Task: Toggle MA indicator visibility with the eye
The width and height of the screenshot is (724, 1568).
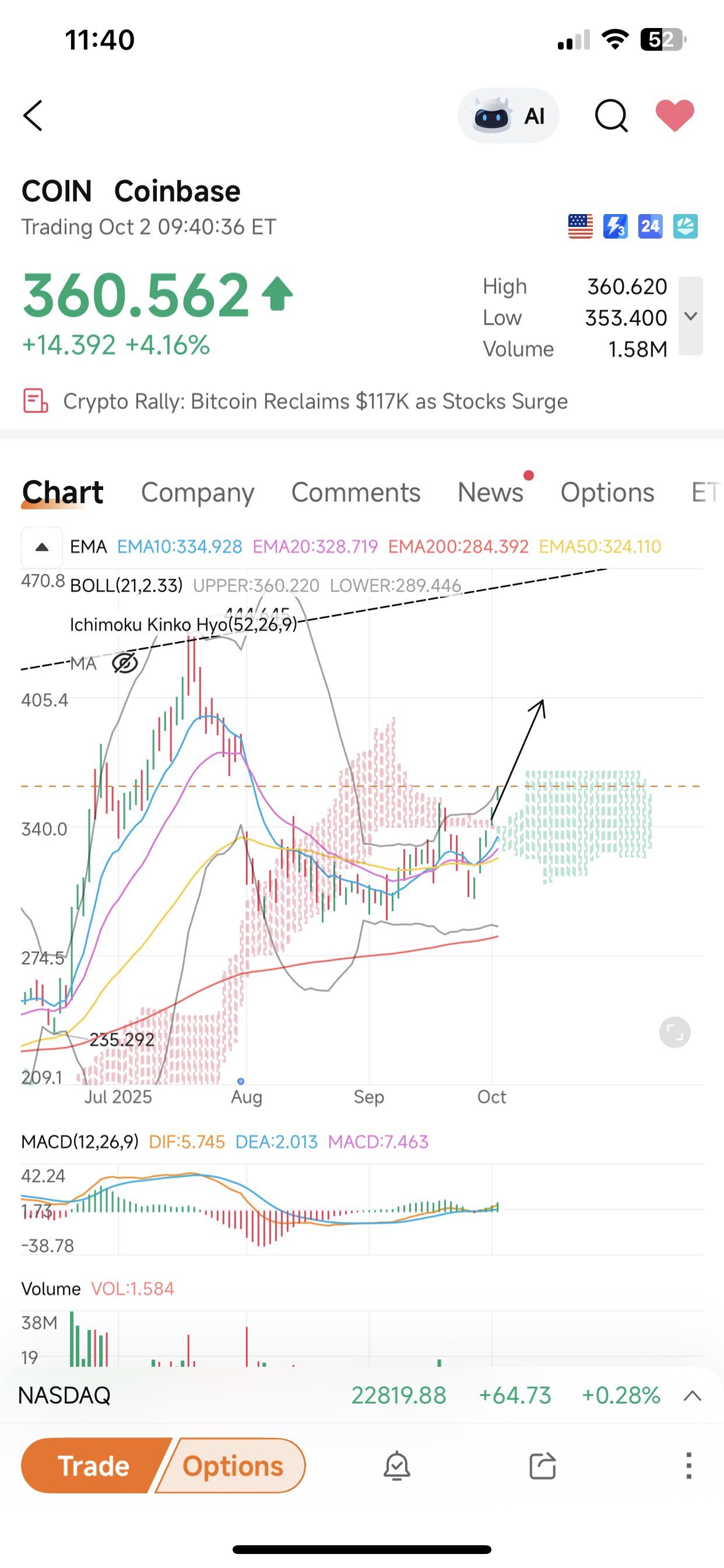Action: click(125, 663)
